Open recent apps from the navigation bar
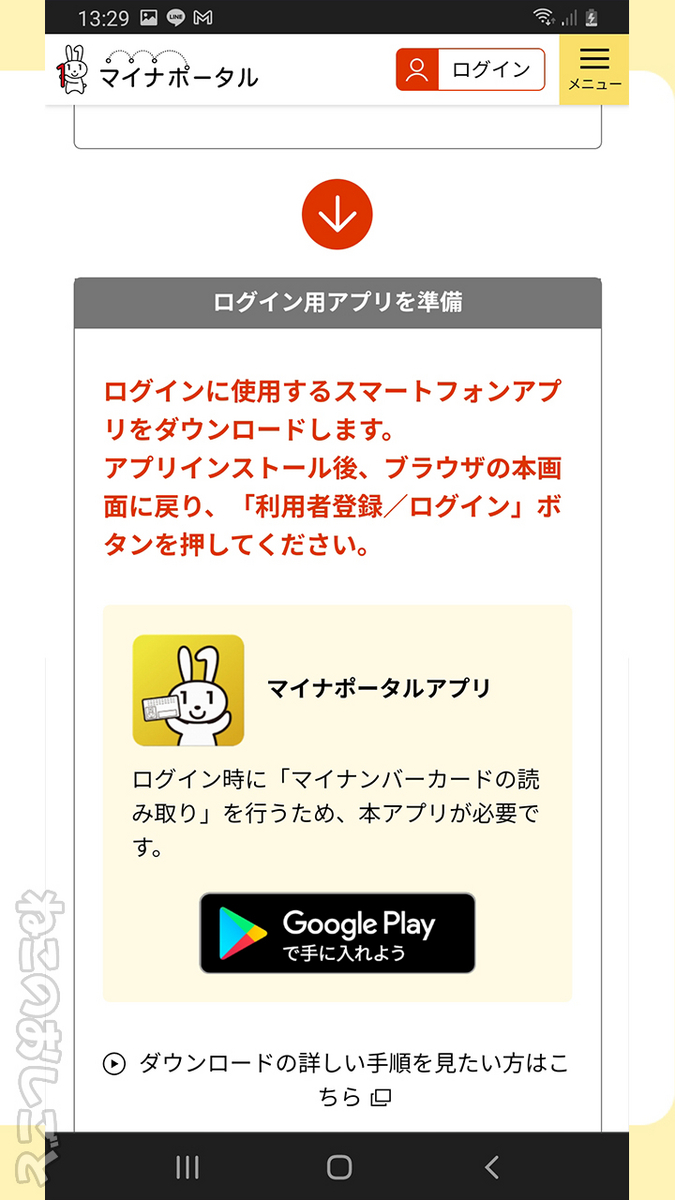Screen dimensions: 675x1200 (187, 1166)
